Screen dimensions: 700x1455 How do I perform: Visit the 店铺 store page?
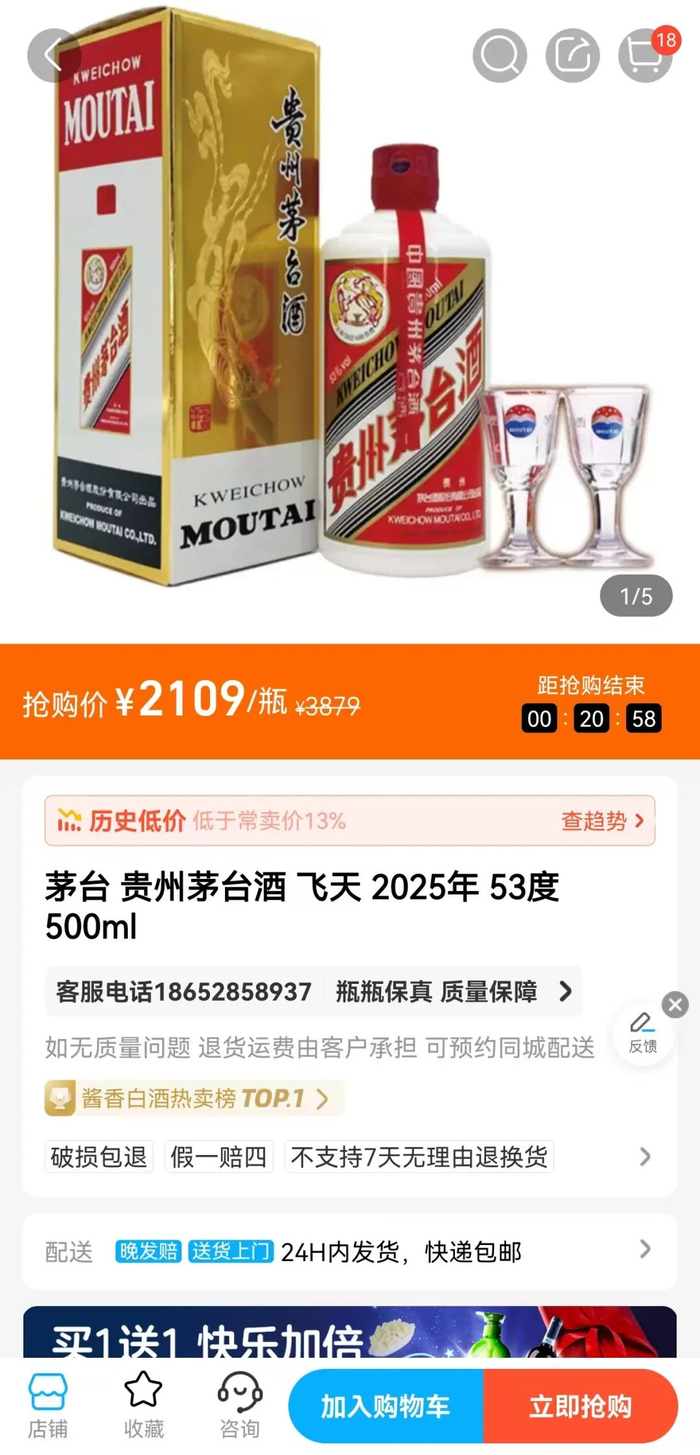click(47, 1405)
